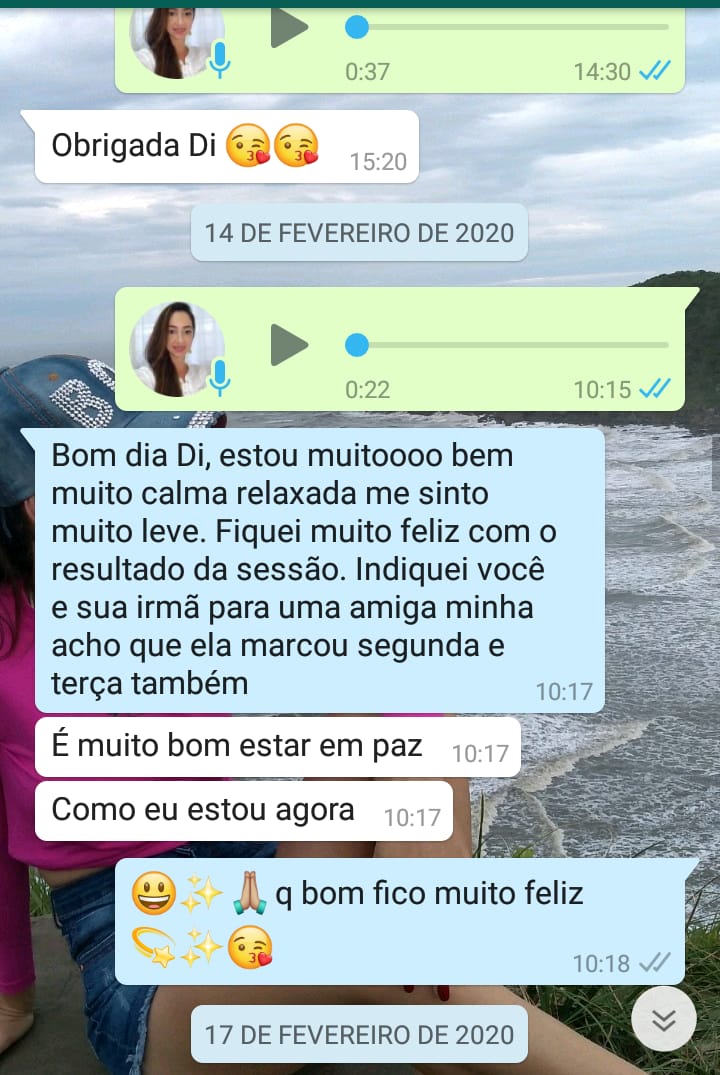Screen dimensions: 720x1075
Task: Jump to the newest messages with the down arrow
Action: (x=663, y=1019)
